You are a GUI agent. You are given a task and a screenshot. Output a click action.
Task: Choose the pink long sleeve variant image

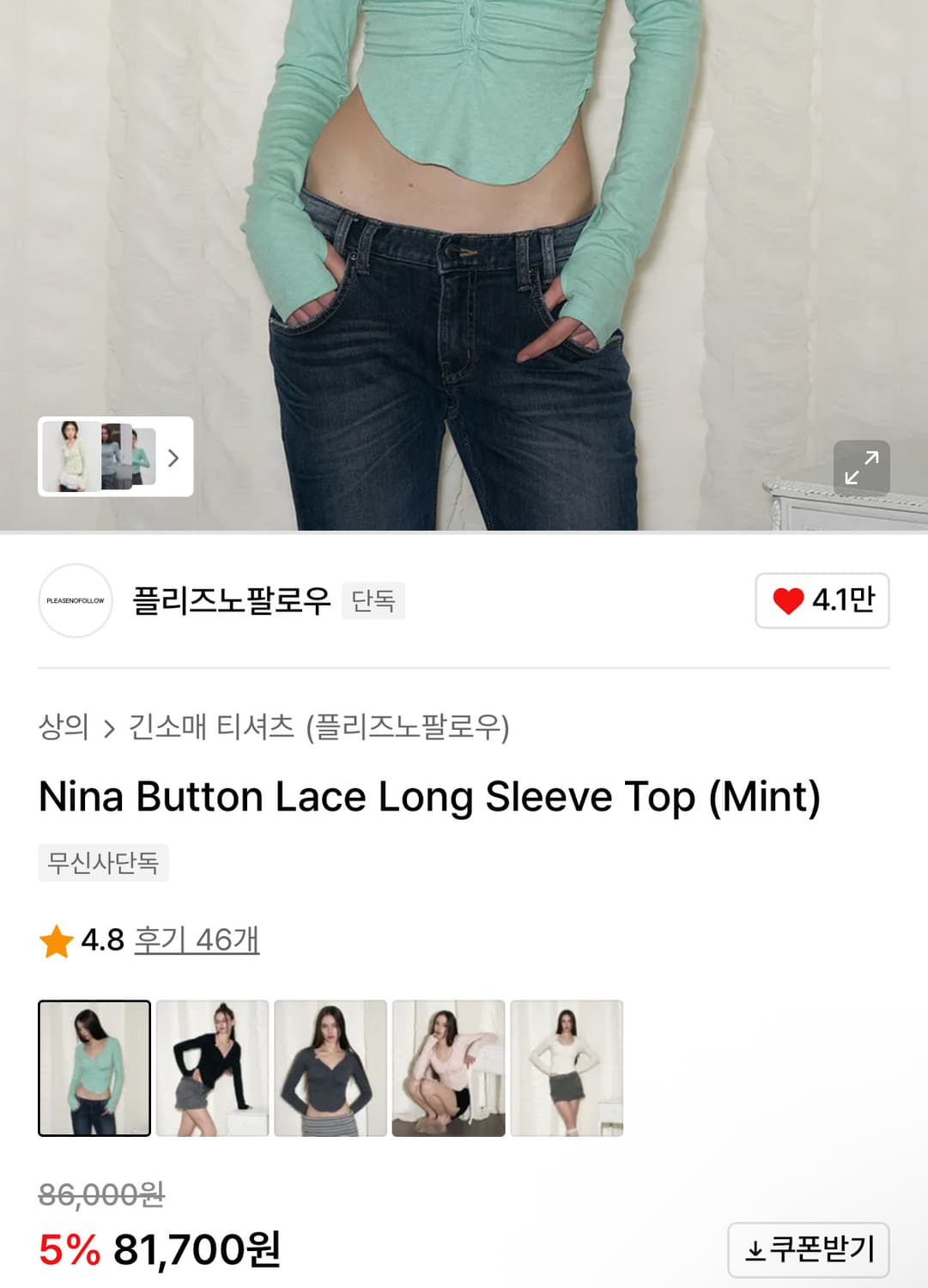(449, 1068)
